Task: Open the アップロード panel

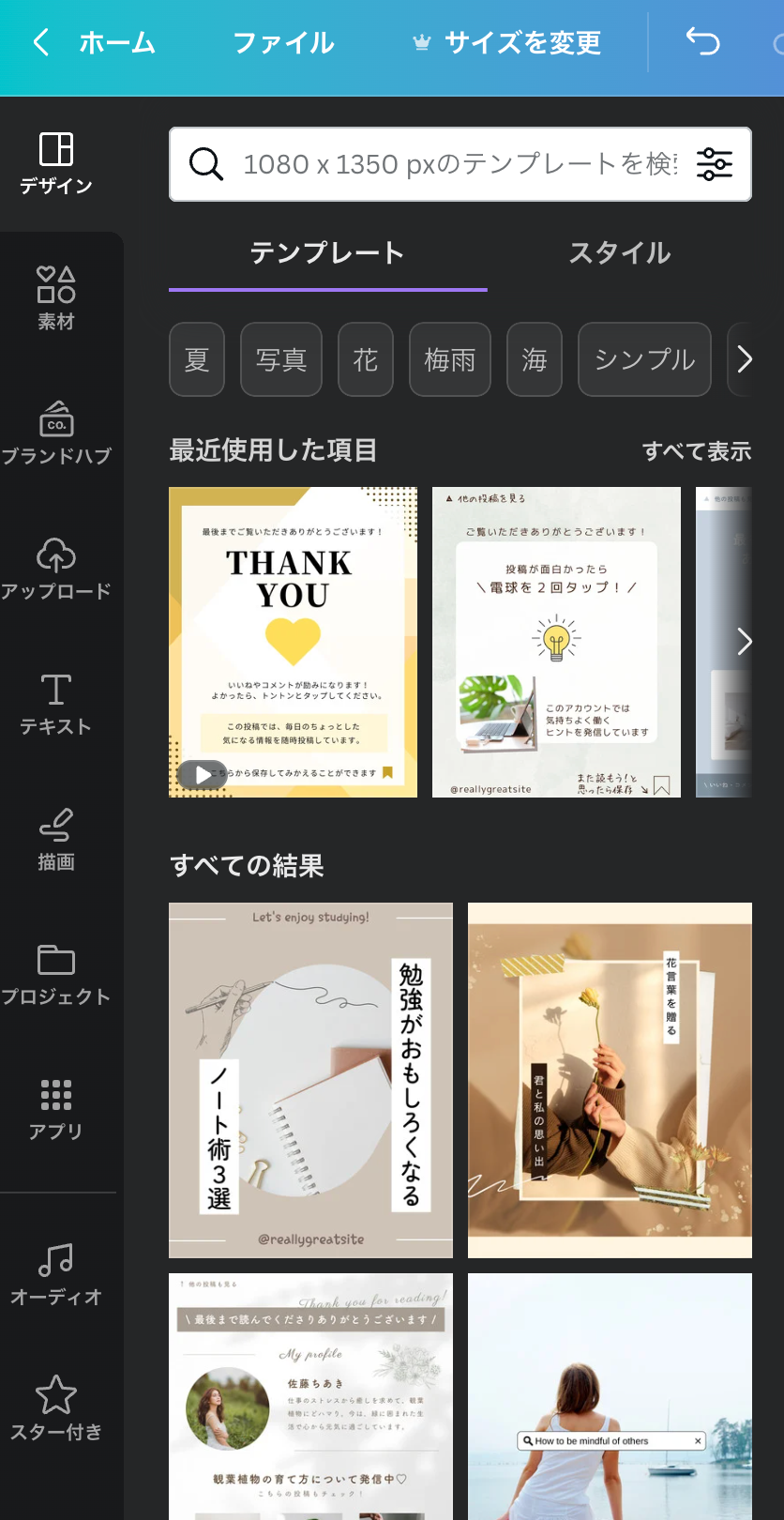Action: (56, 569)
